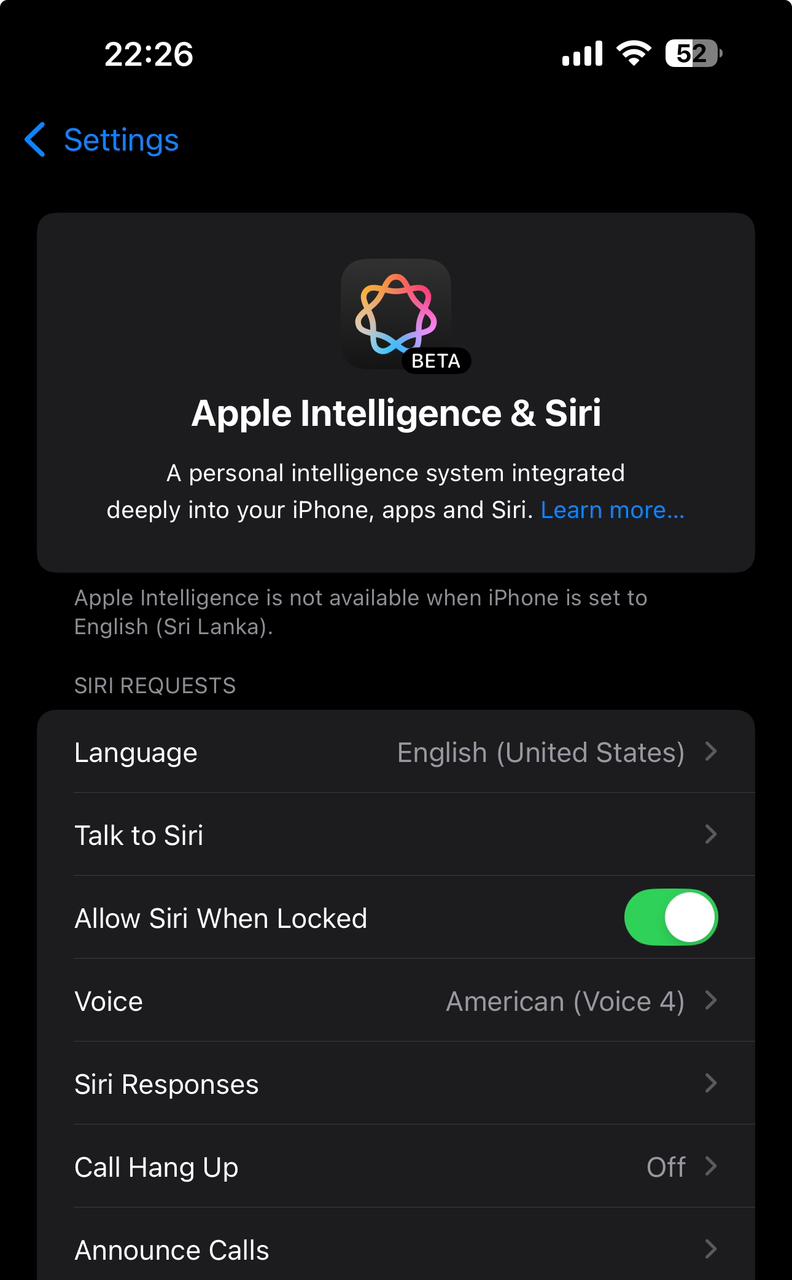Open Call Hang Up setting
The width and height of the screenshot is (792, 1280).
396,1167
